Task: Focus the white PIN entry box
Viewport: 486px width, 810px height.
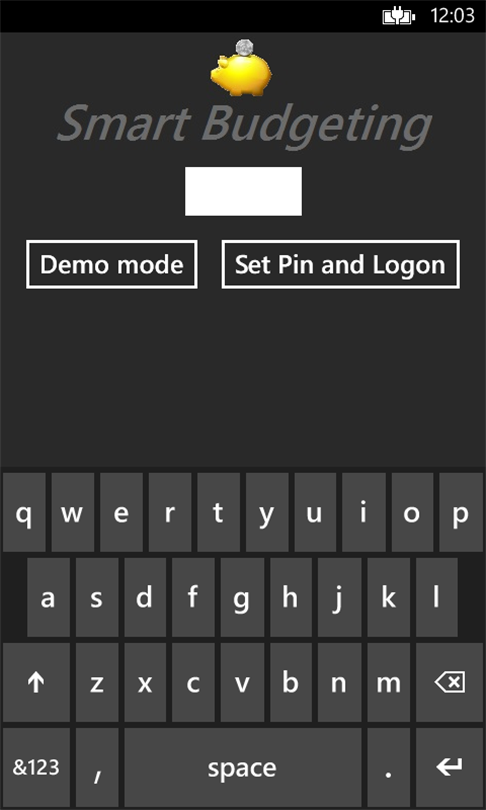Action: click(243, 191)
